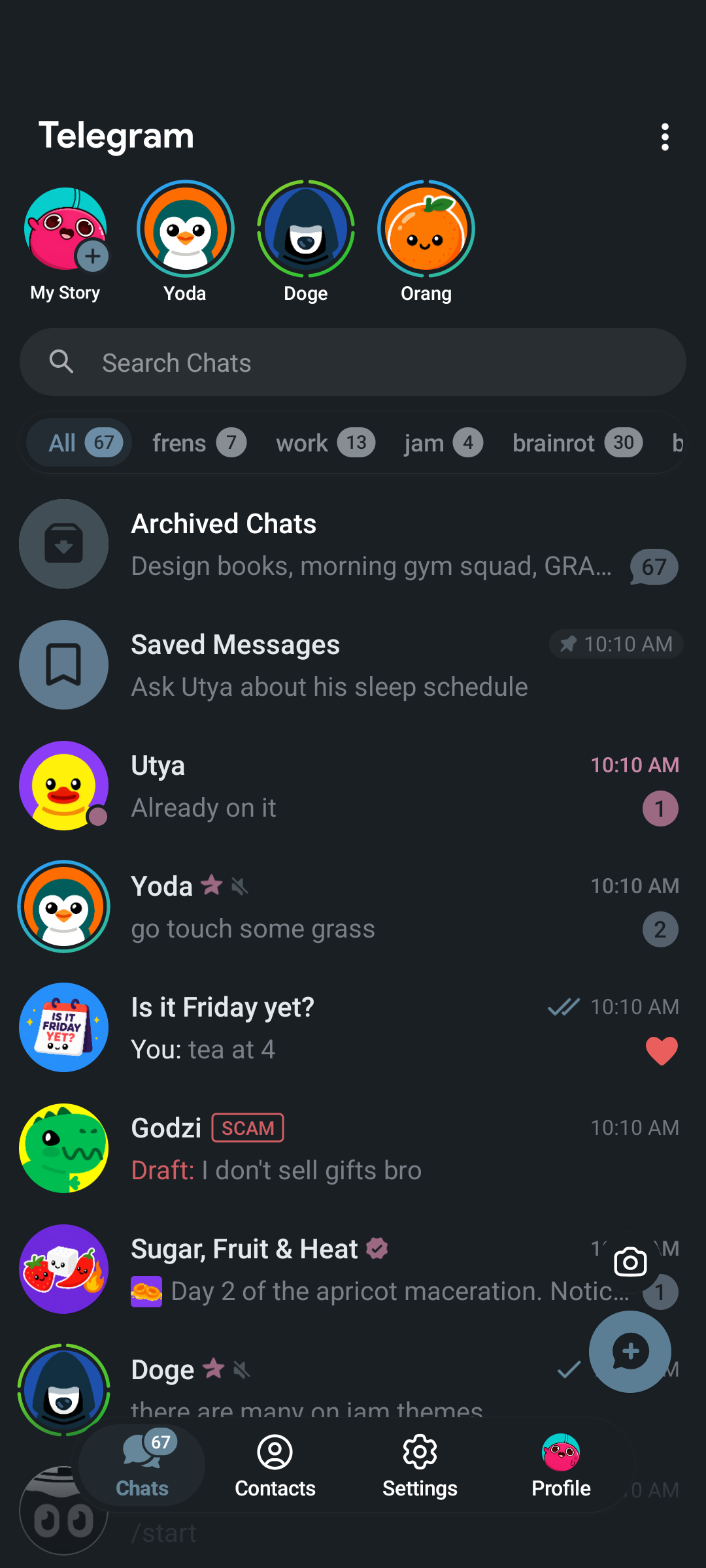The image size is (706, 1568).
Task: Go to the Contacts tab
Action: point(275,1465)
